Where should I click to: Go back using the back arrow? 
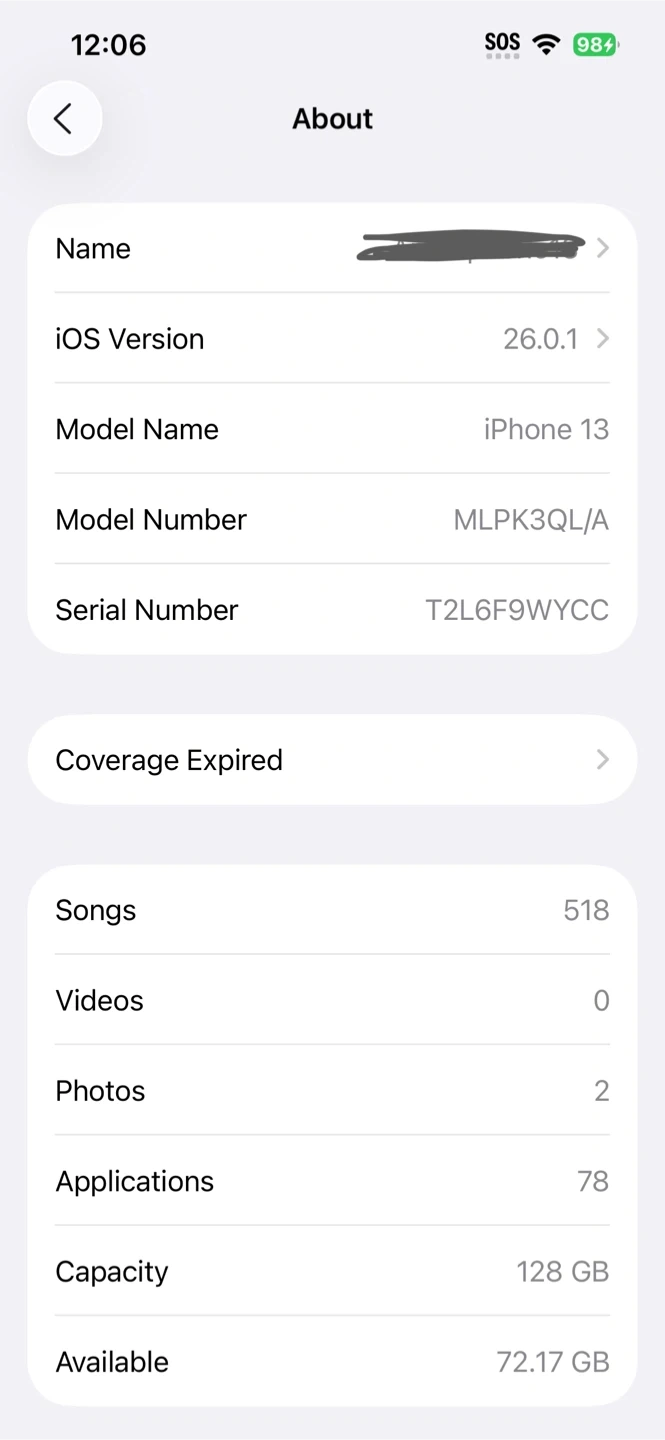point(64,119)
